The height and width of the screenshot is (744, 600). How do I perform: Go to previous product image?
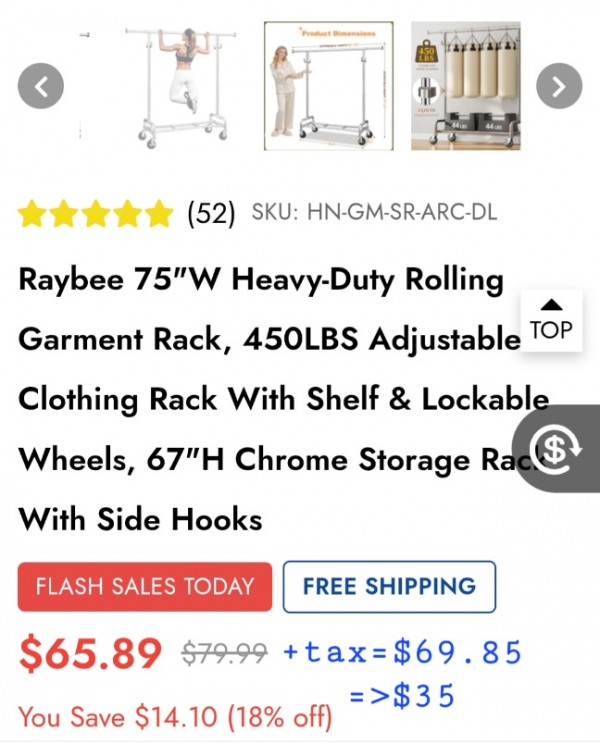coord(41,86)
